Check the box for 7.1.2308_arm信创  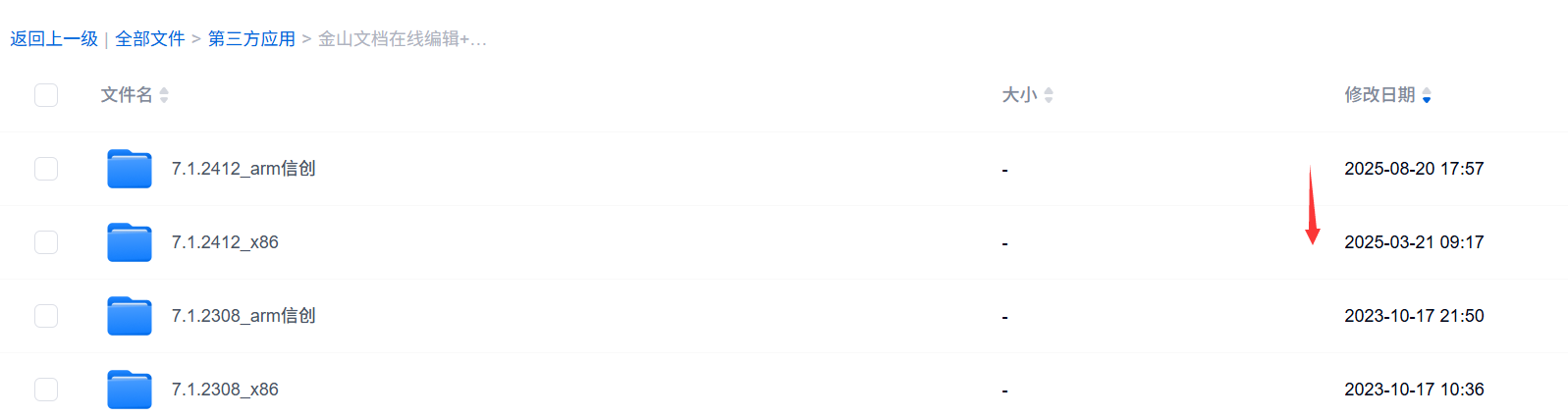[x=46, y=316]
